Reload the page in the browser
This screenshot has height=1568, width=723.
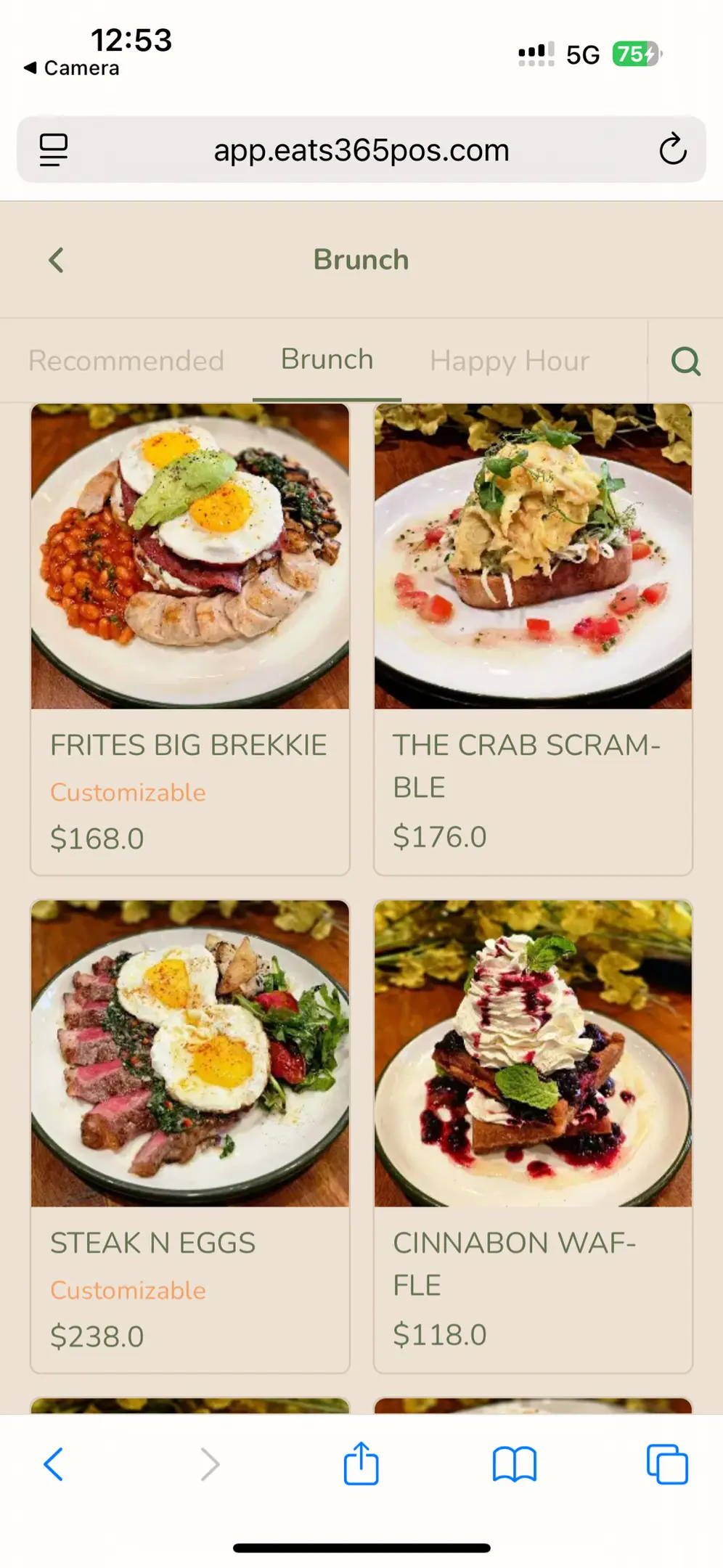672,150
